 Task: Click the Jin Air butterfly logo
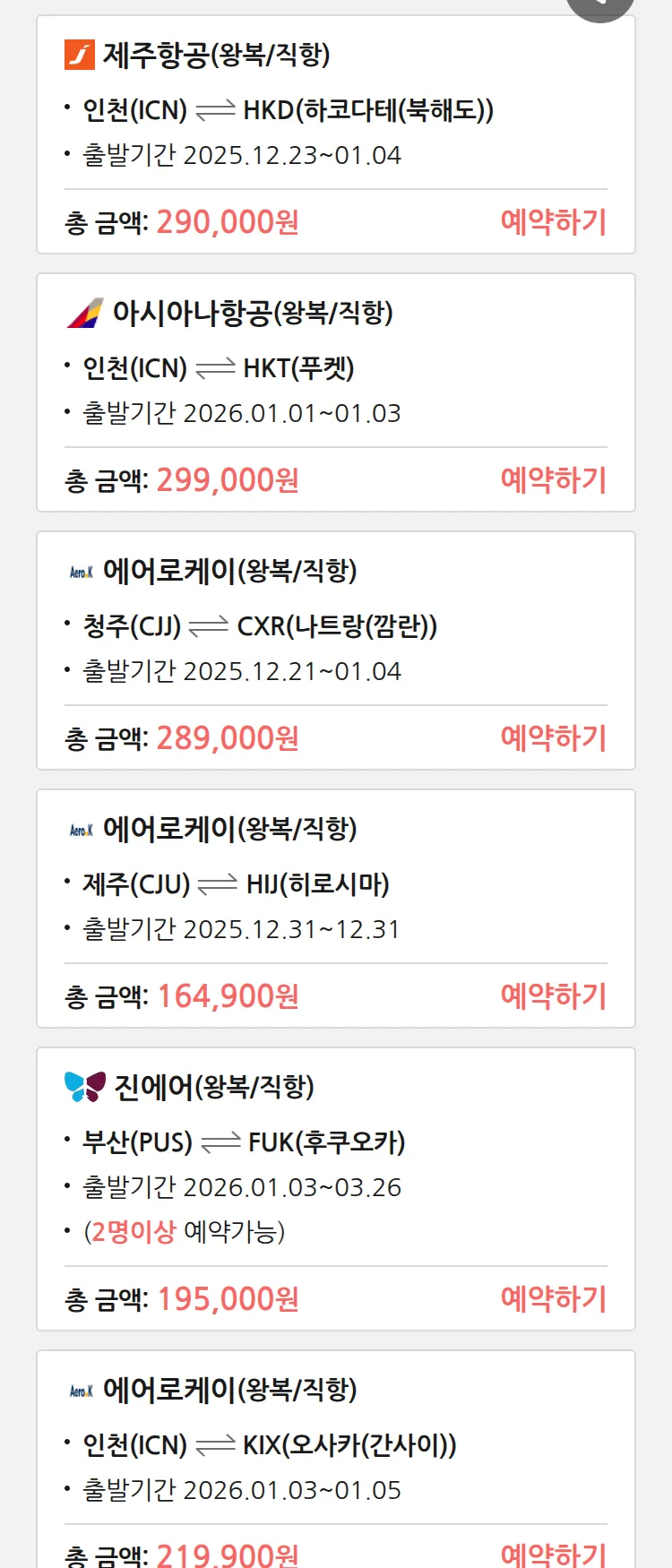coord(82,1086)
